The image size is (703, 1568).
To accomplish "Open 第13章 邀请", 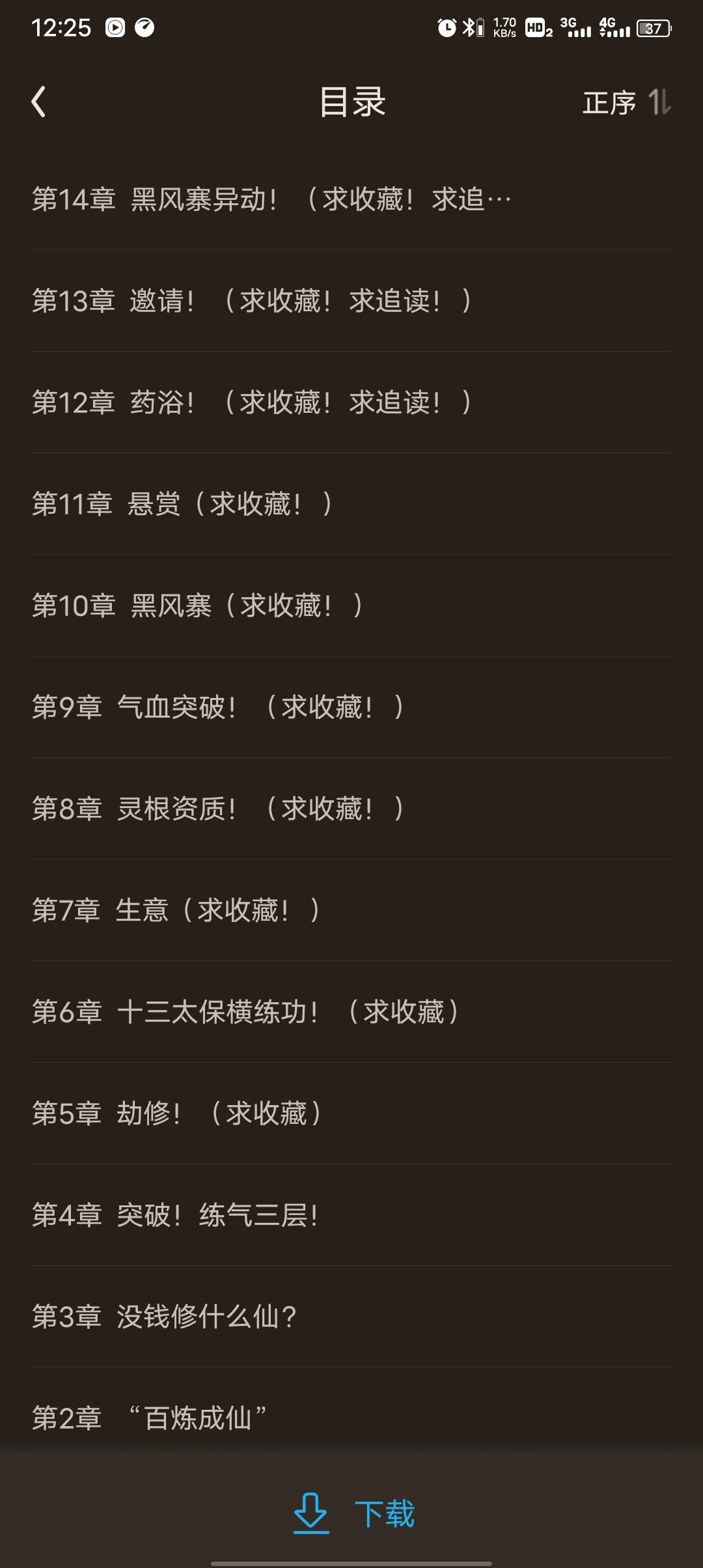I will [x=351, y=301].
